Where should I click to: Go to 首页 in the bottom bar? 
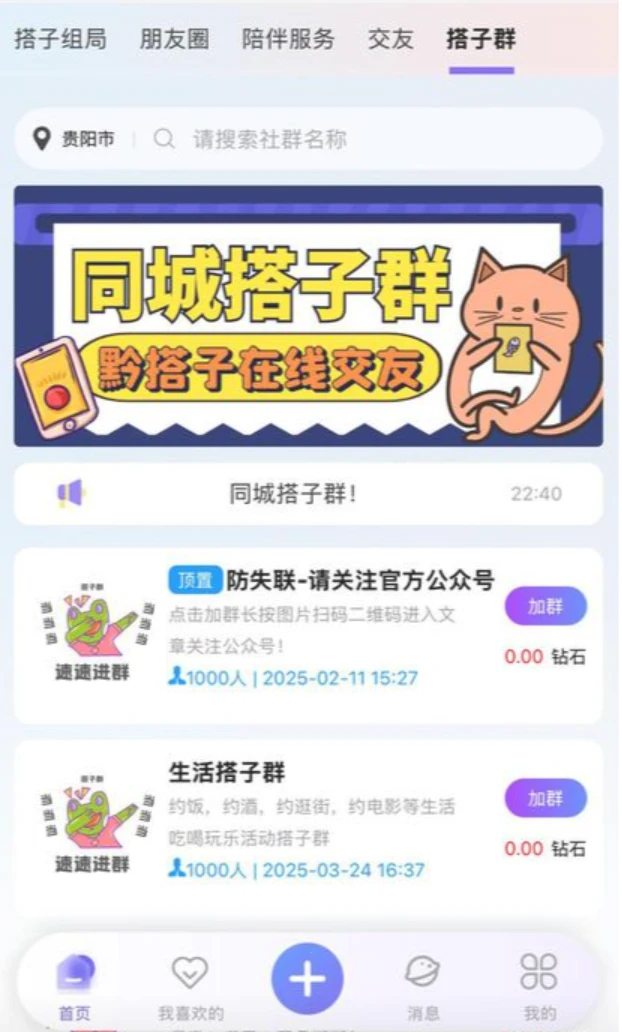(75, 985)
